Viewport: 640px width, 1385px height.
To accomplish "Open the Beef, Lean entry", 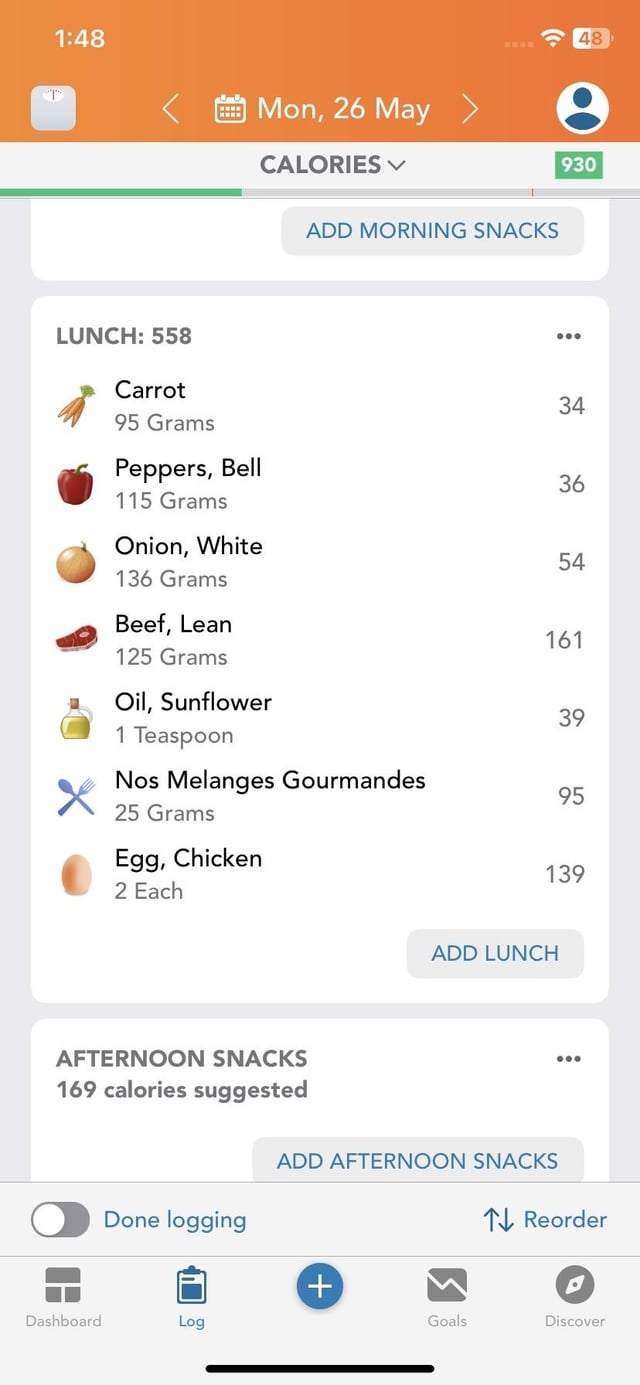I will [320, 640].
